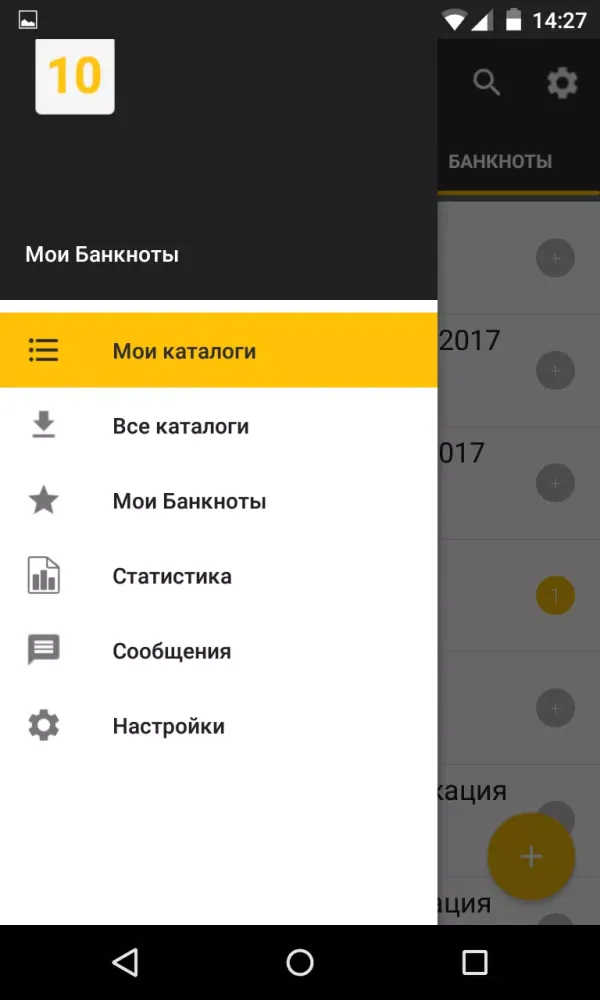The image size is (600, 1000).
Task: Go to the home screen
Action: (300, 962)
